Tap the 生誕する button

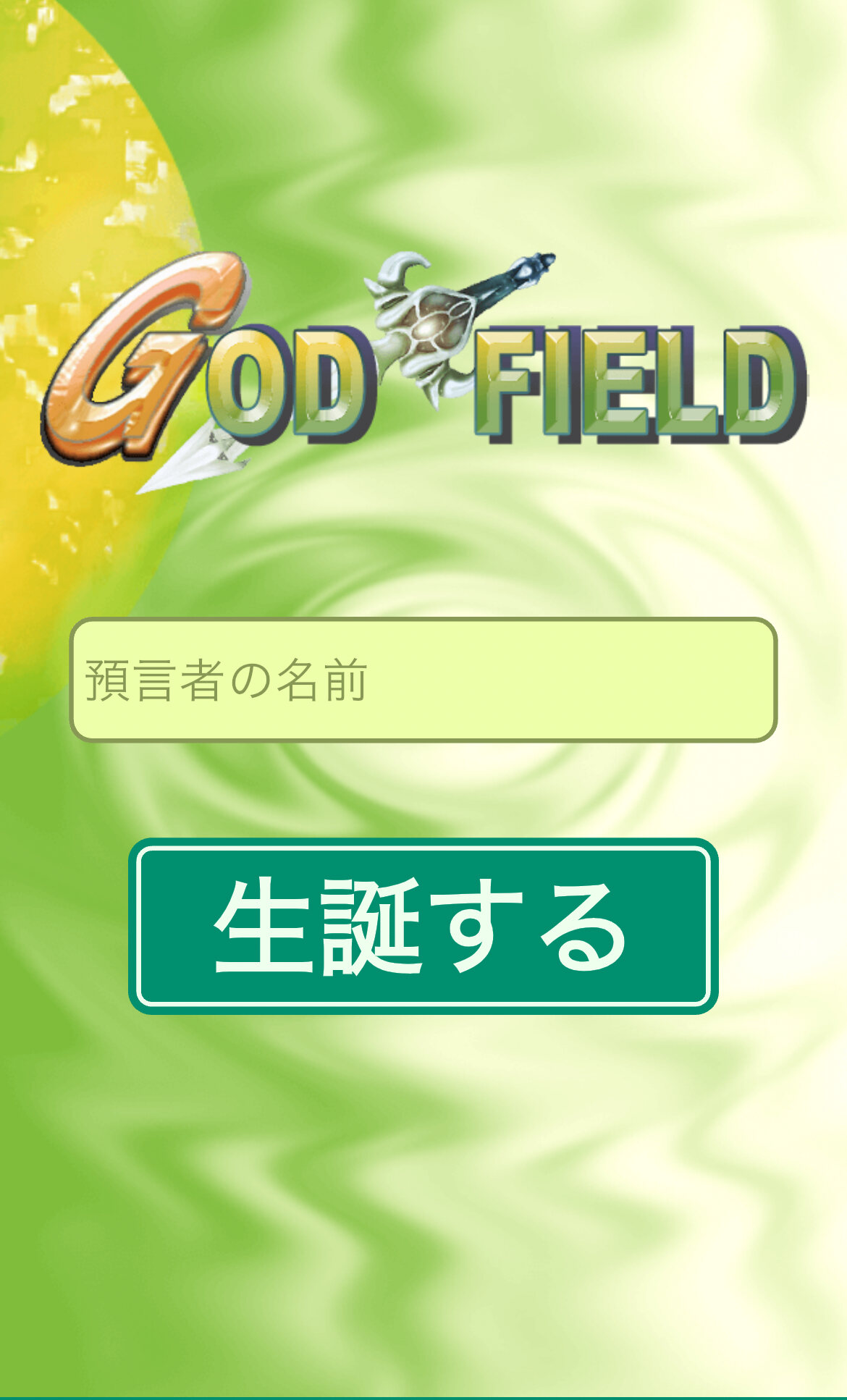[423, 926]
